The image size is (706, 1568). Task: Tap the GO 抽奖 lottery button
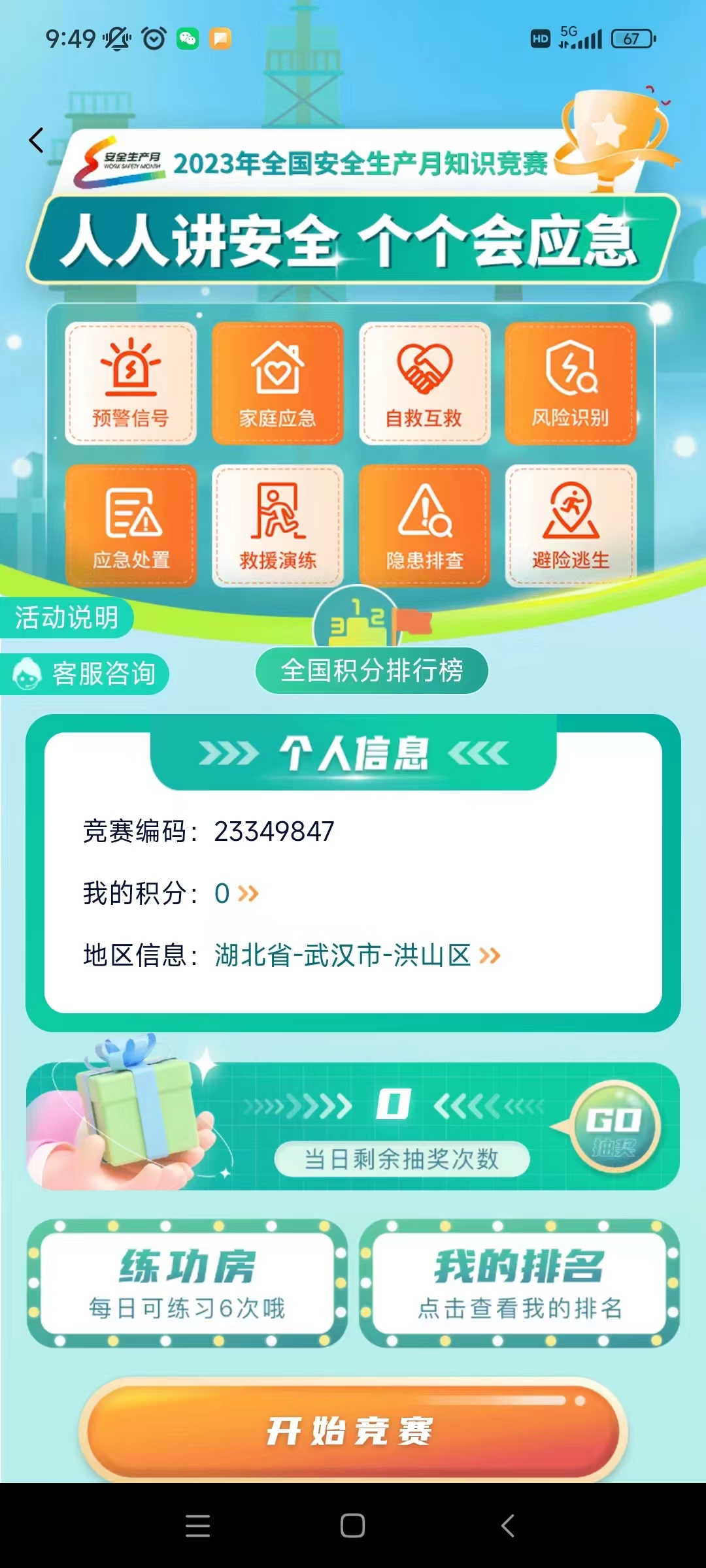(x=613, y=1126)
